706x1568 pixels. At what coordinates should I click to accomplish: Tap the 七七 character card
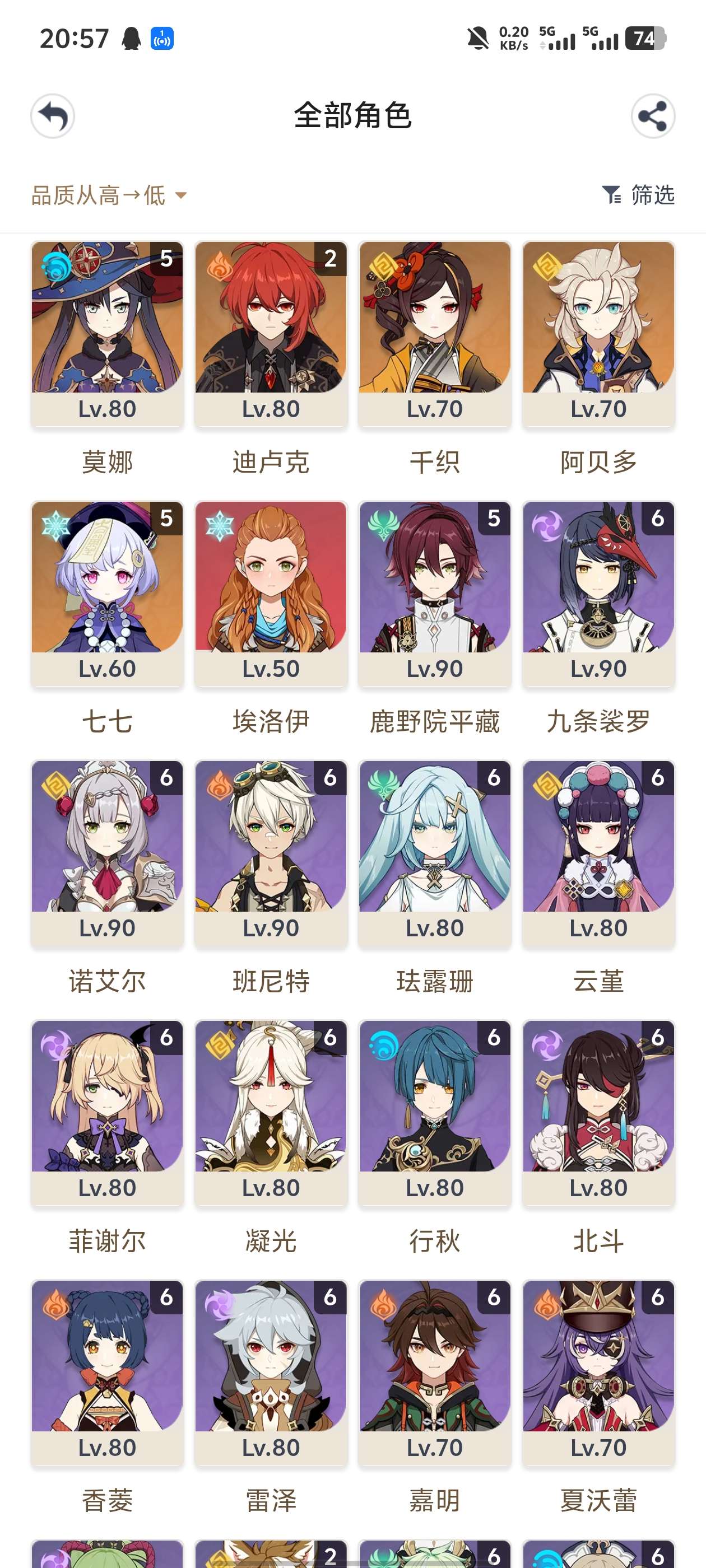107,594
